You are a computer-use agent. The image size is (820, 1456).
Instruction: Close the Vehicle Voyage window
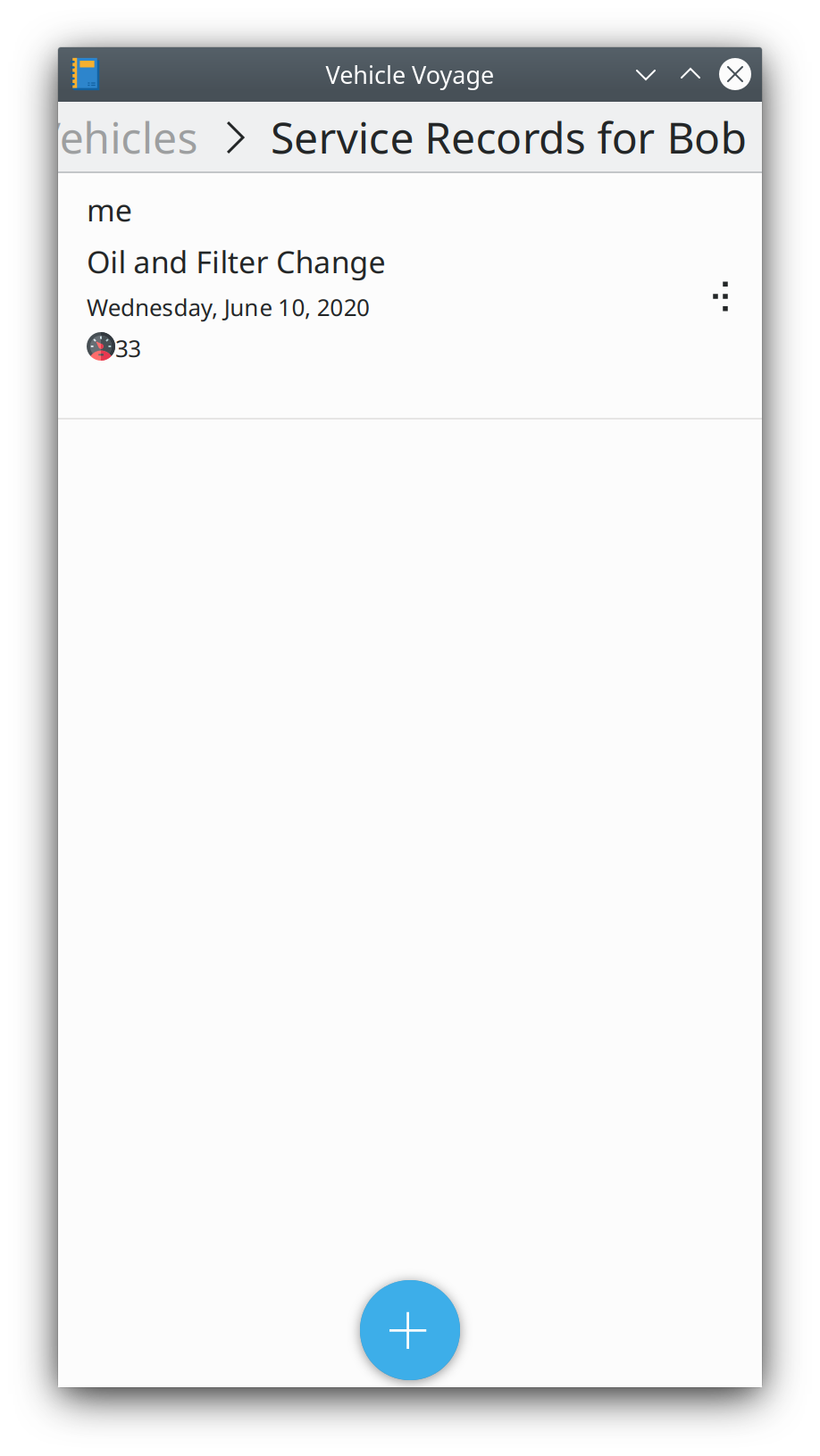(734, 75)
